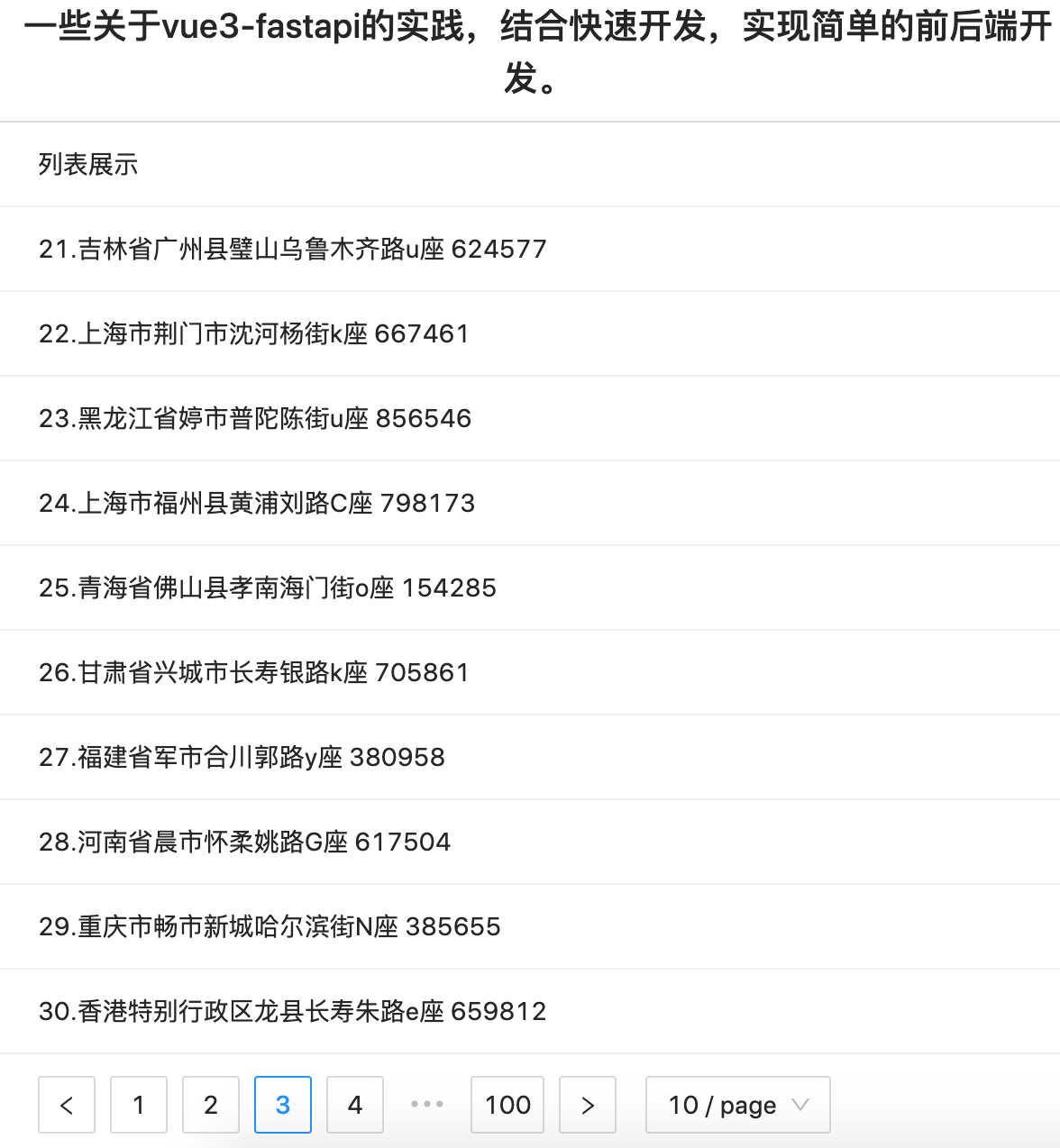Tap the pagination ellipsis to skip pages

427,1105
